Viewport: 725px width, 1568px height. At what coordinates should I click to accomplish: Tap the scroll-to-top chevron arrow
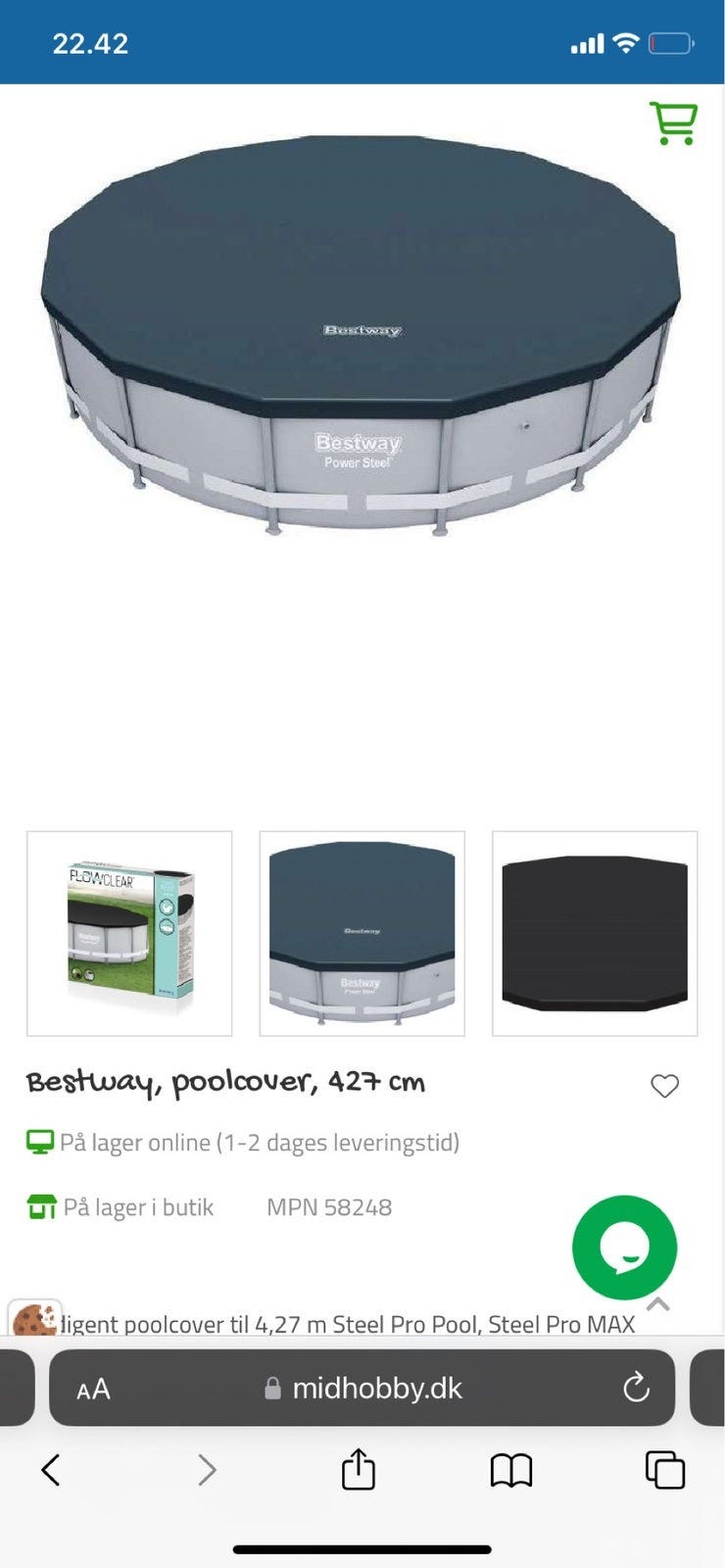(x=658, y=1304)
